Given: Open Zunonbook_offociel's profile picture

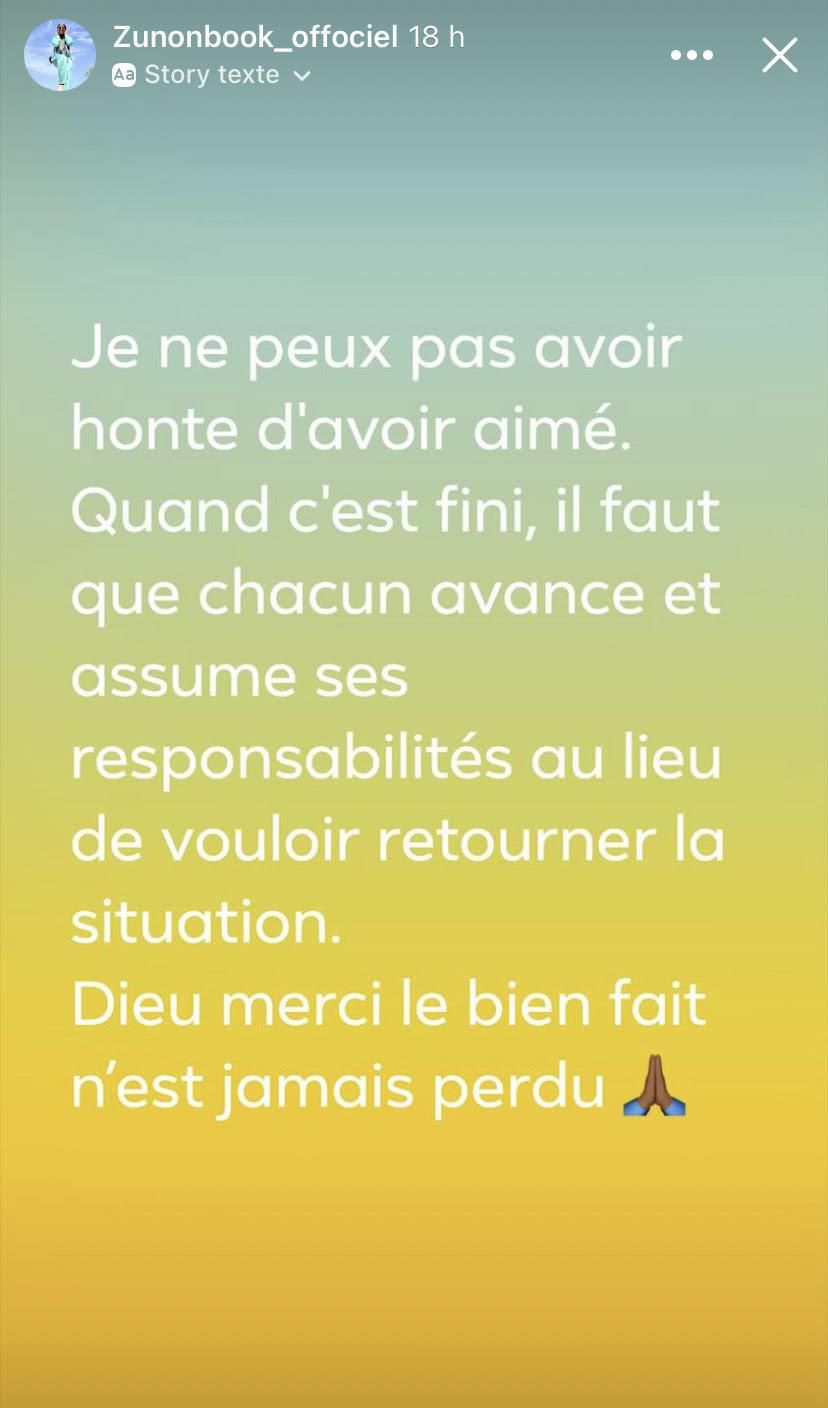Looking at the screenshot, I should click(x=60, y=55).
